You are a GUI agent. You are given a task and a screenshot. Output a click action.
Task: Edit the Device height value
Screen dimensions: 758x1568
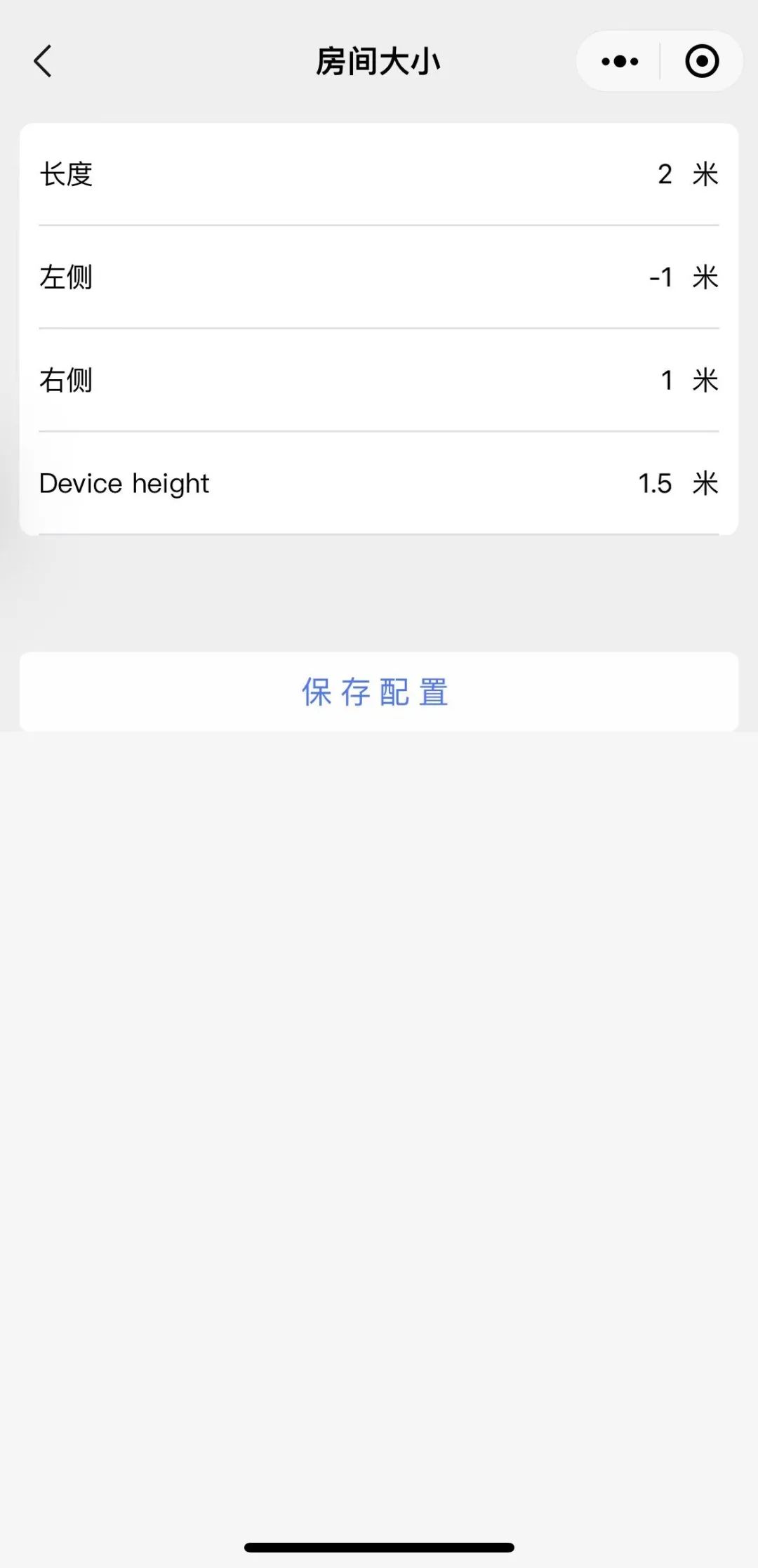tap(654, 483)
